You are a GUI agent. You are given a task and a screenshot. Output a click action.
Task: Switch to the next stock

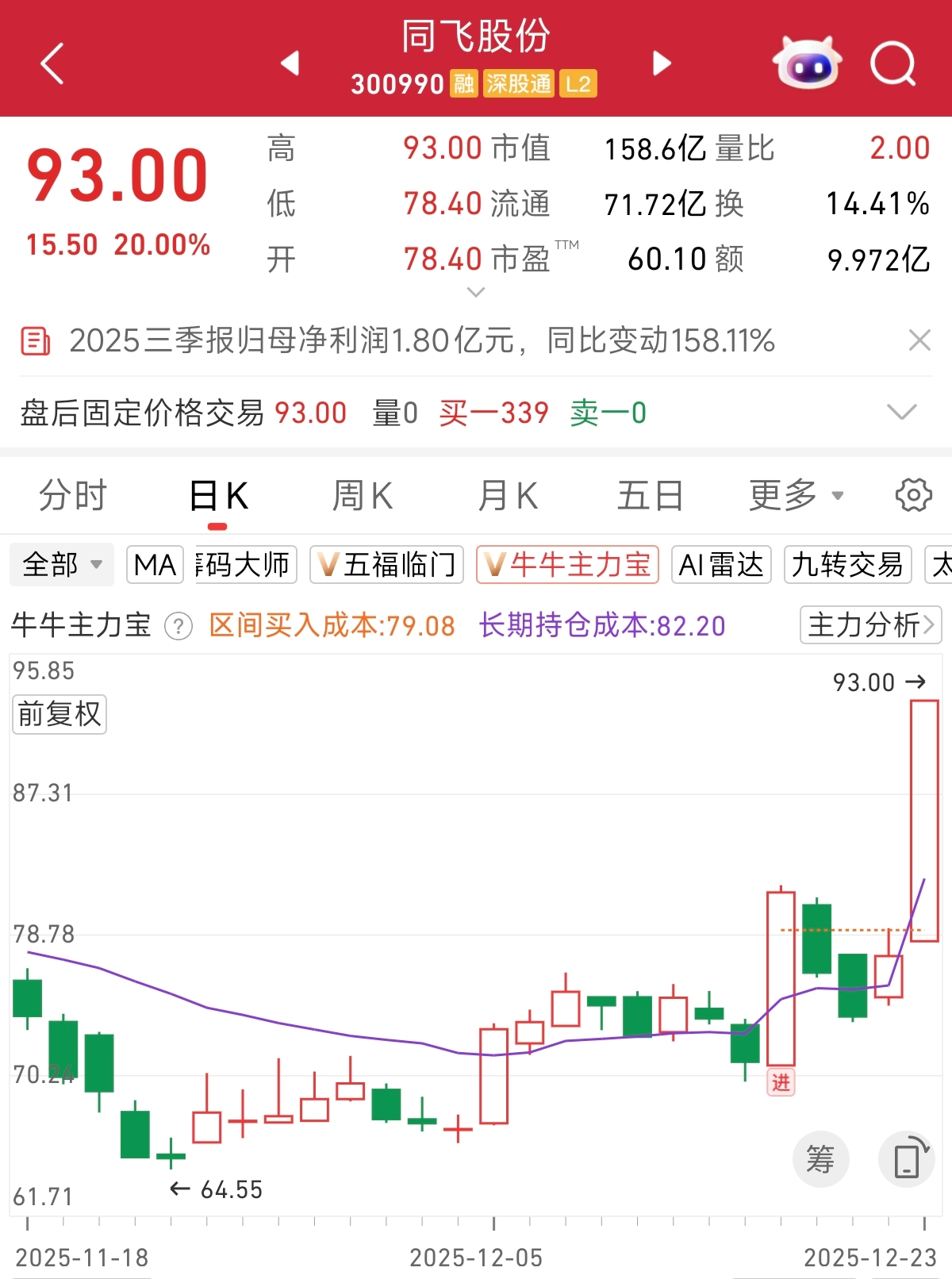click(661, 63)
